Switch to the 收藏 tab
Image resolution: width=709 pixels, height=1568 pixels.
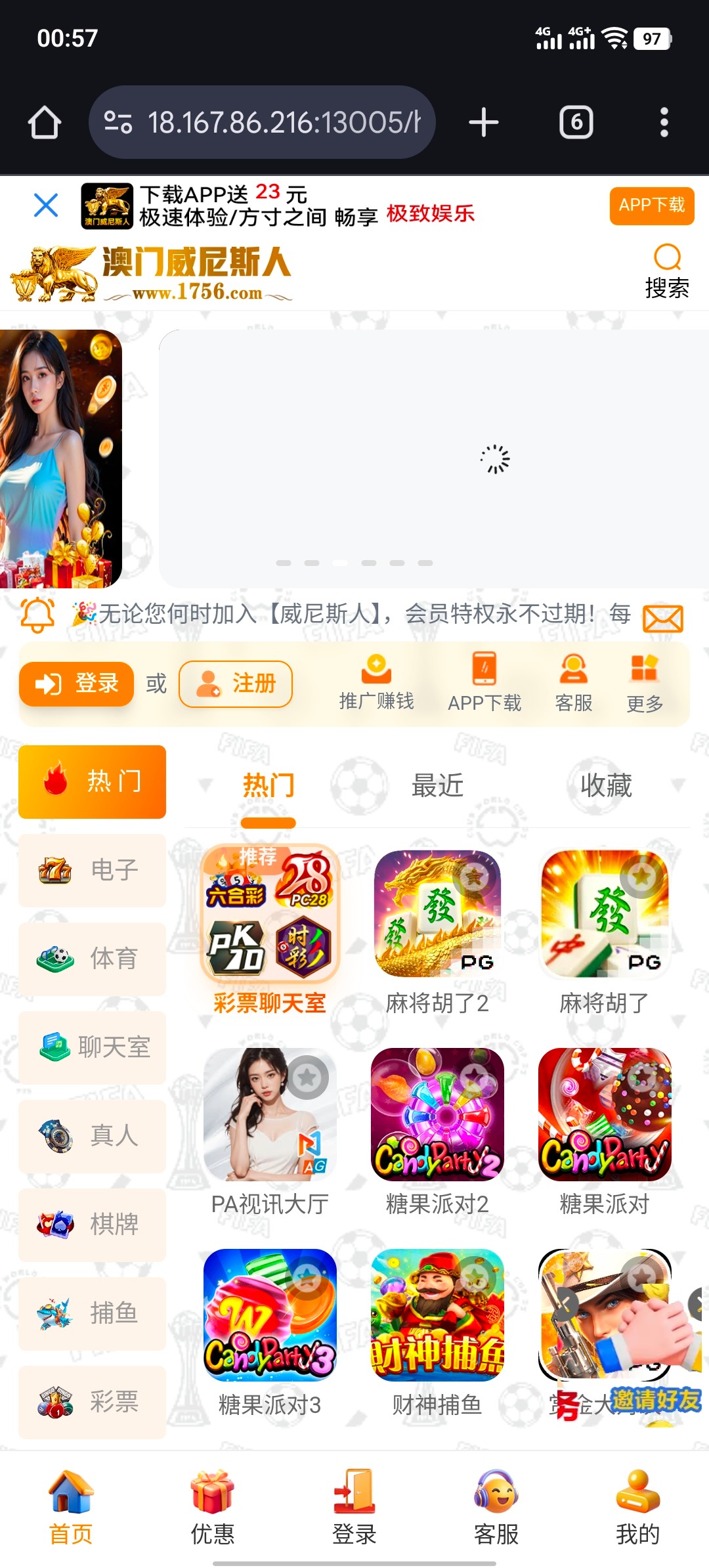605,785
